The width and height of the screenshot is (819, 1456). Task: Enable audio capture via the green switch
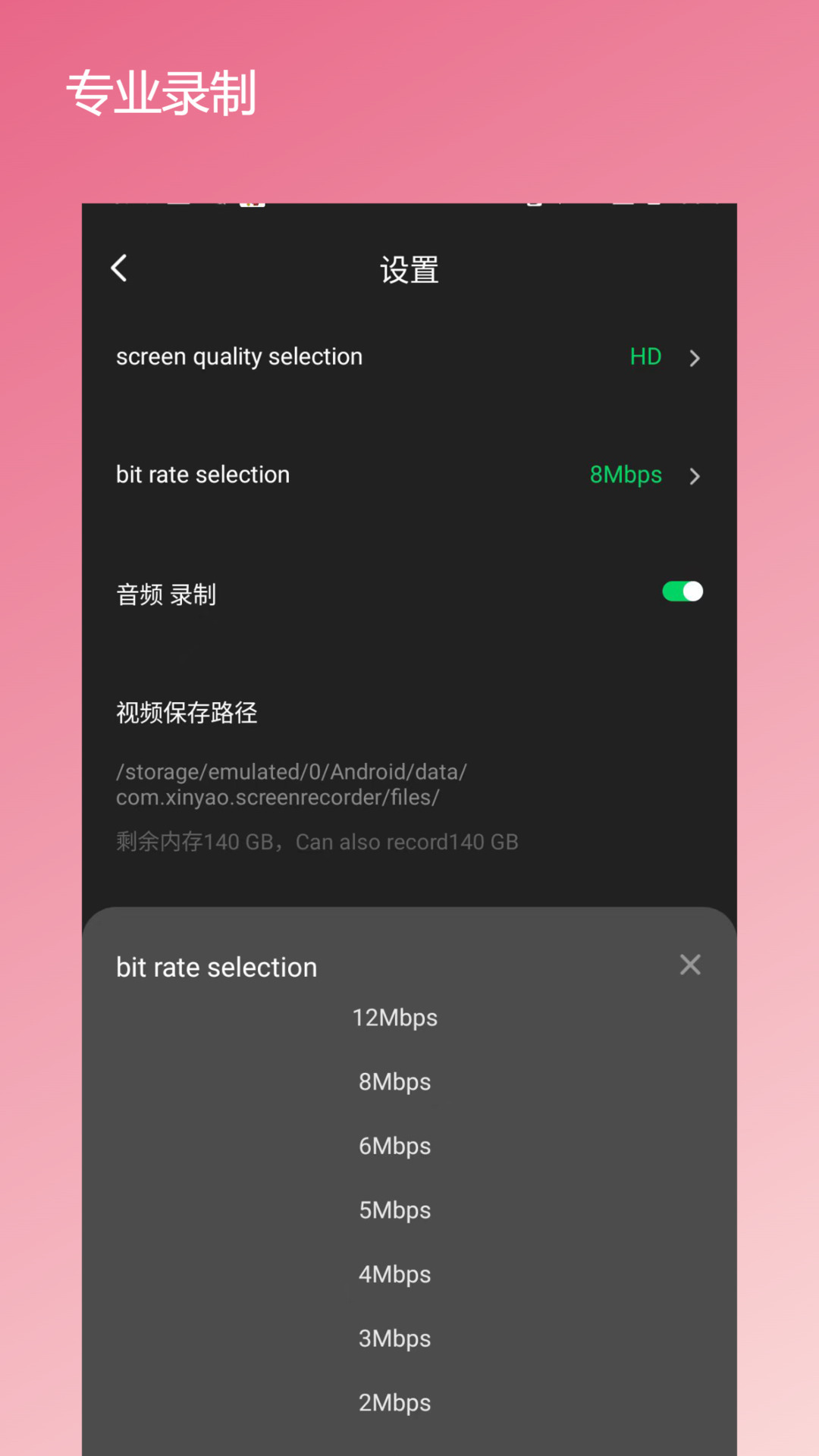(680, 592)
